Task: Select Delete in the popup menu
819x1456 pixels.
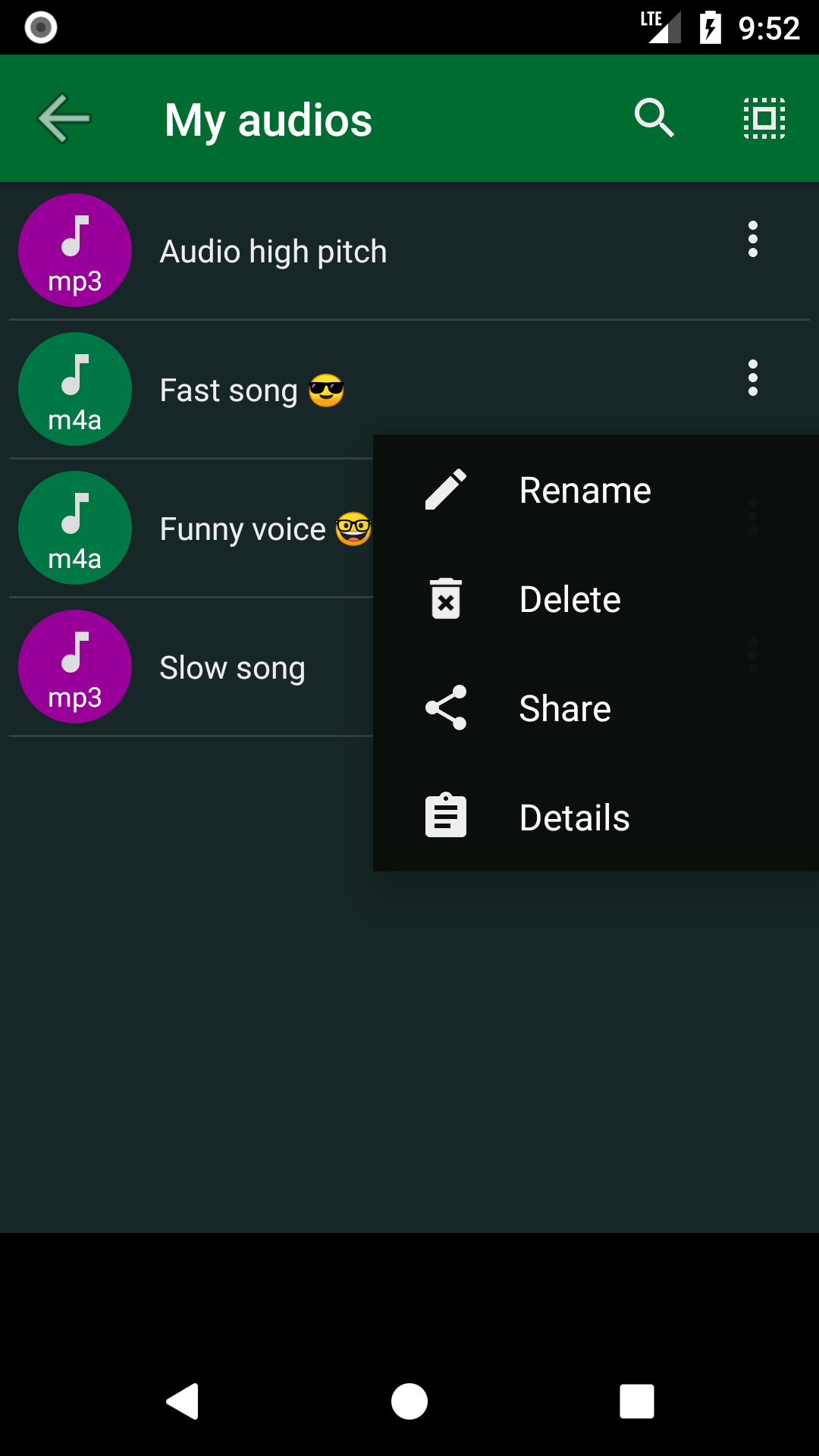Action: click(x=570, y=598)
